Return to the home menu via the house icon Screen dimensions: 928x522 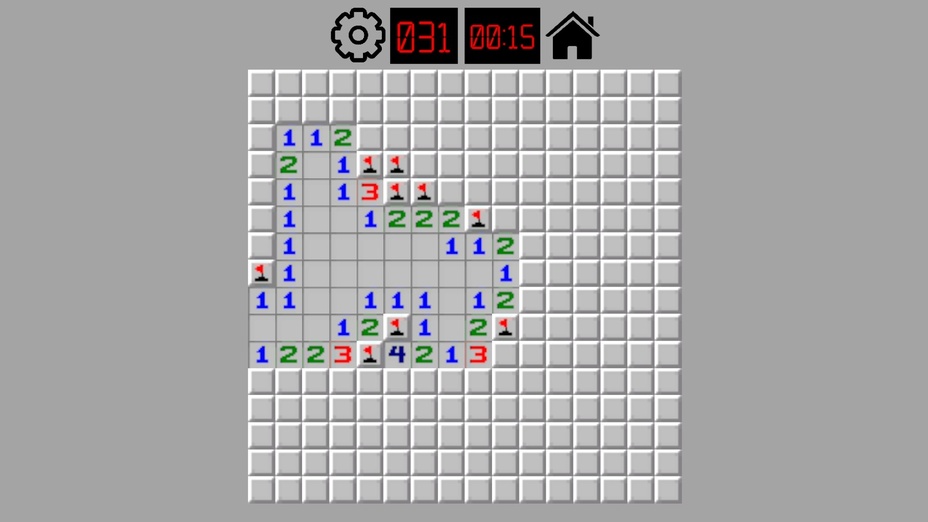(572, 36)
